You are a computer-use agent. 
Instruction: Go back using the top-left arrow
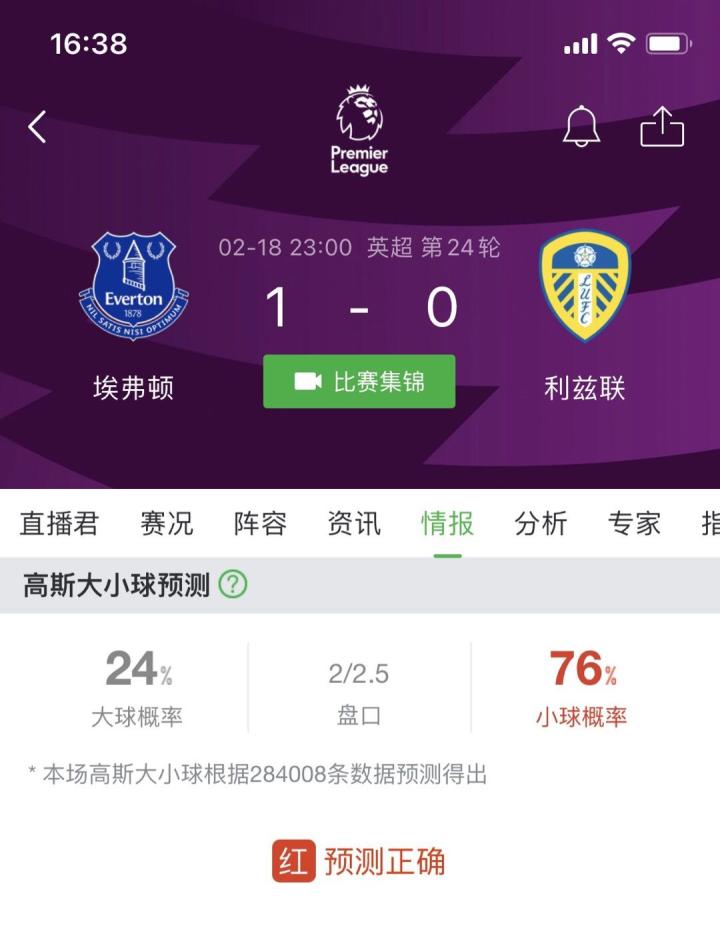[38, 127]
